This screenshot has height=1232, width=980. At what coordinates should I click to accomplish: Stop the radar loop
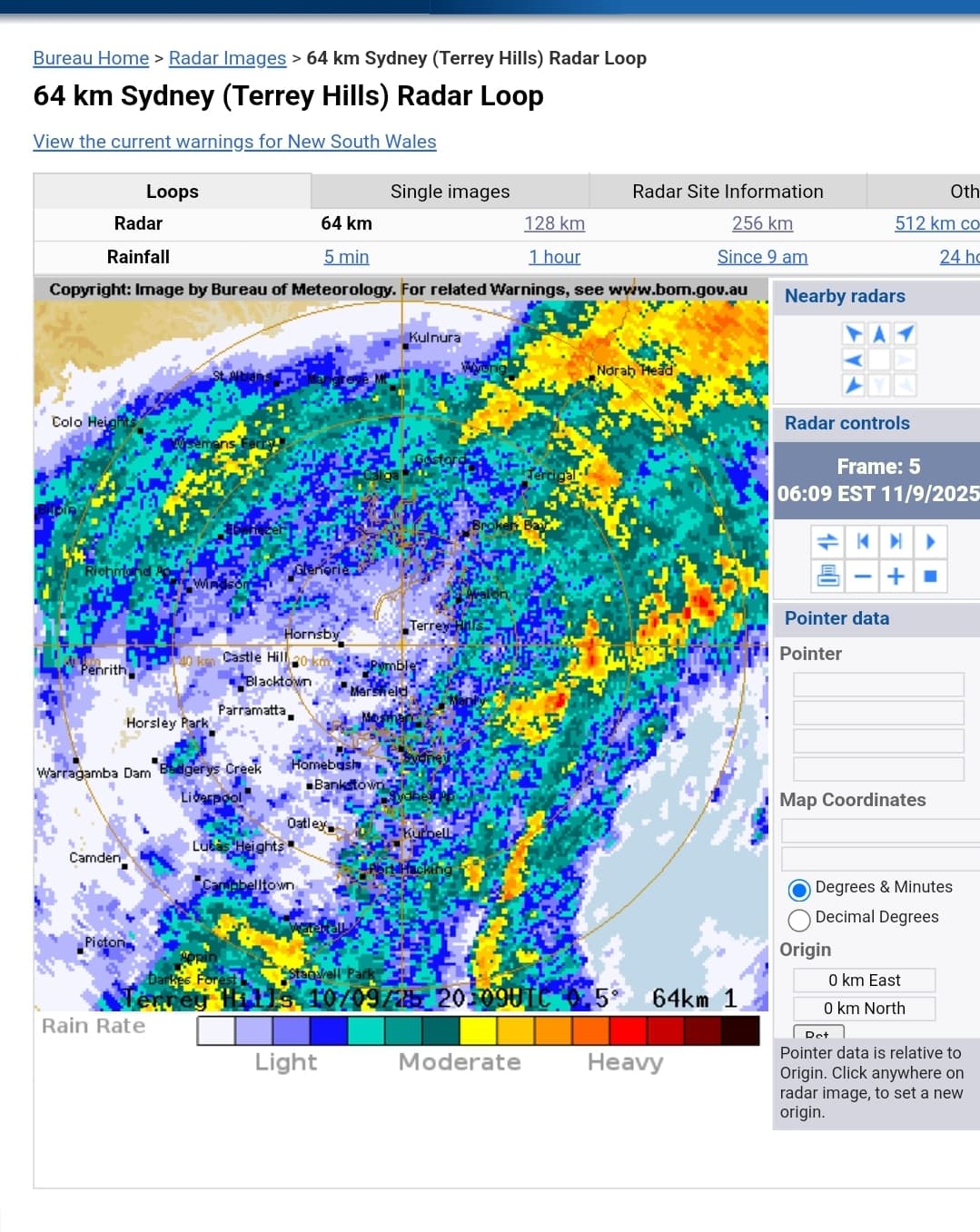[930, 576]
